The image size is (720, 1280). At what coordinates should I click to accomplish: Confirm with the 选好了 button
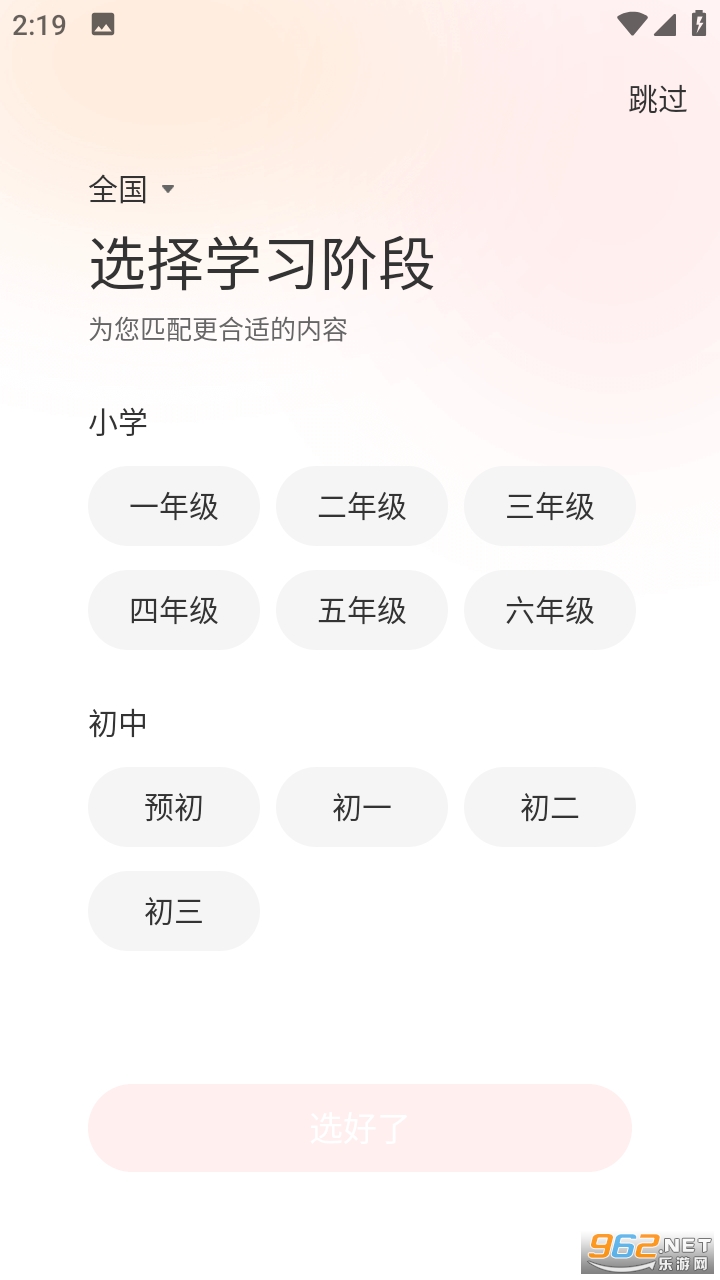click(360, 1128)
